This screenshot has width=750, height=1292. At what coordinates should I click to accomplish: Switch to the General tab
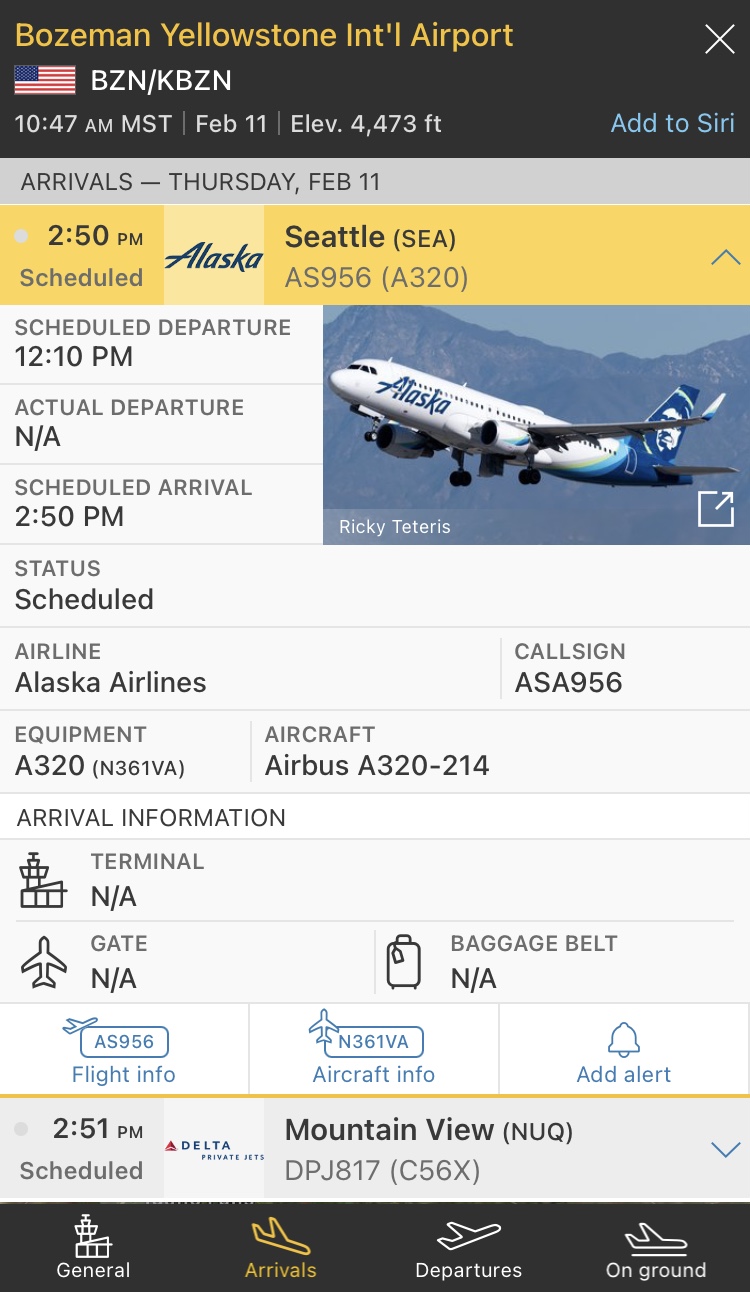click(93, 1248)
